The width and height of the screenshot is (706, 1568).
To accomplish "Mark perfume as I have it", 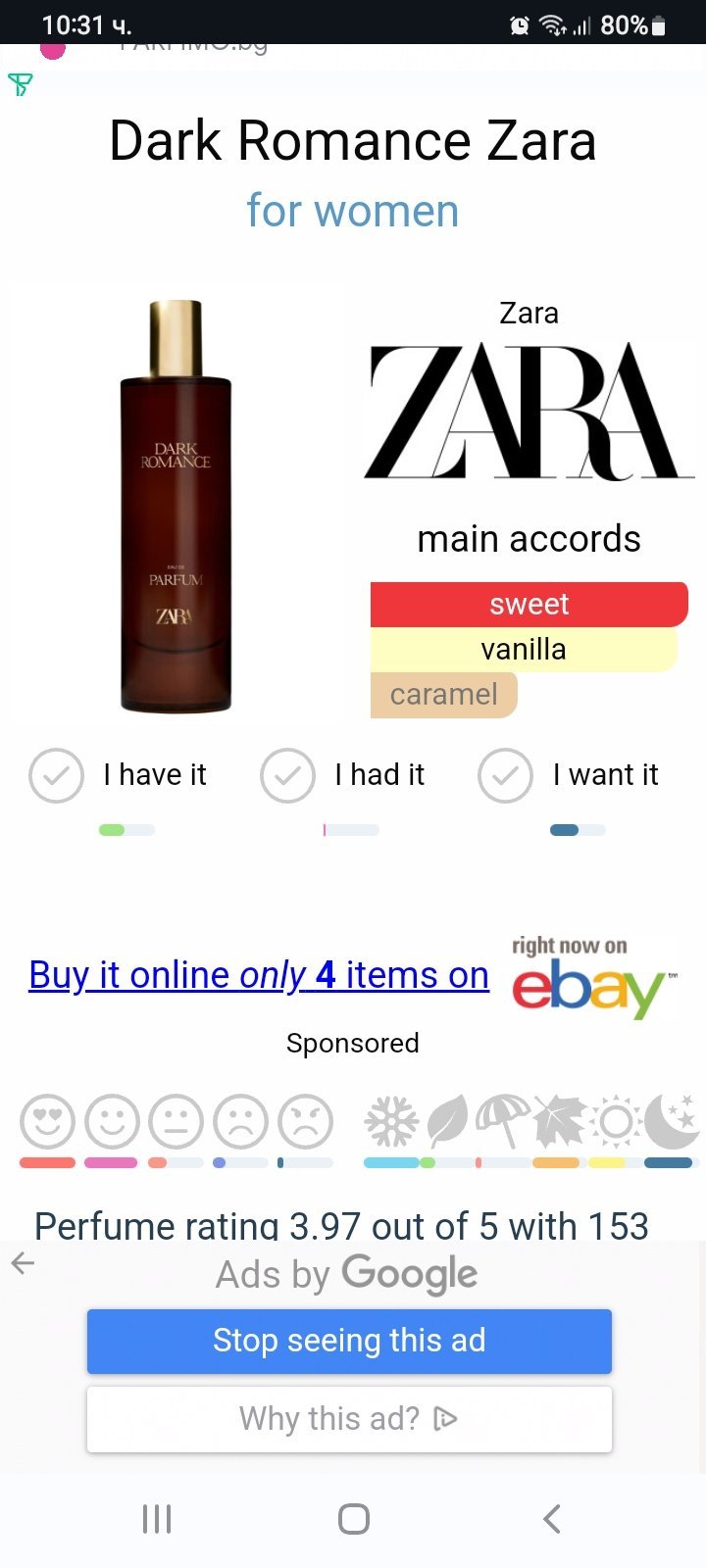I will [57, 775].
